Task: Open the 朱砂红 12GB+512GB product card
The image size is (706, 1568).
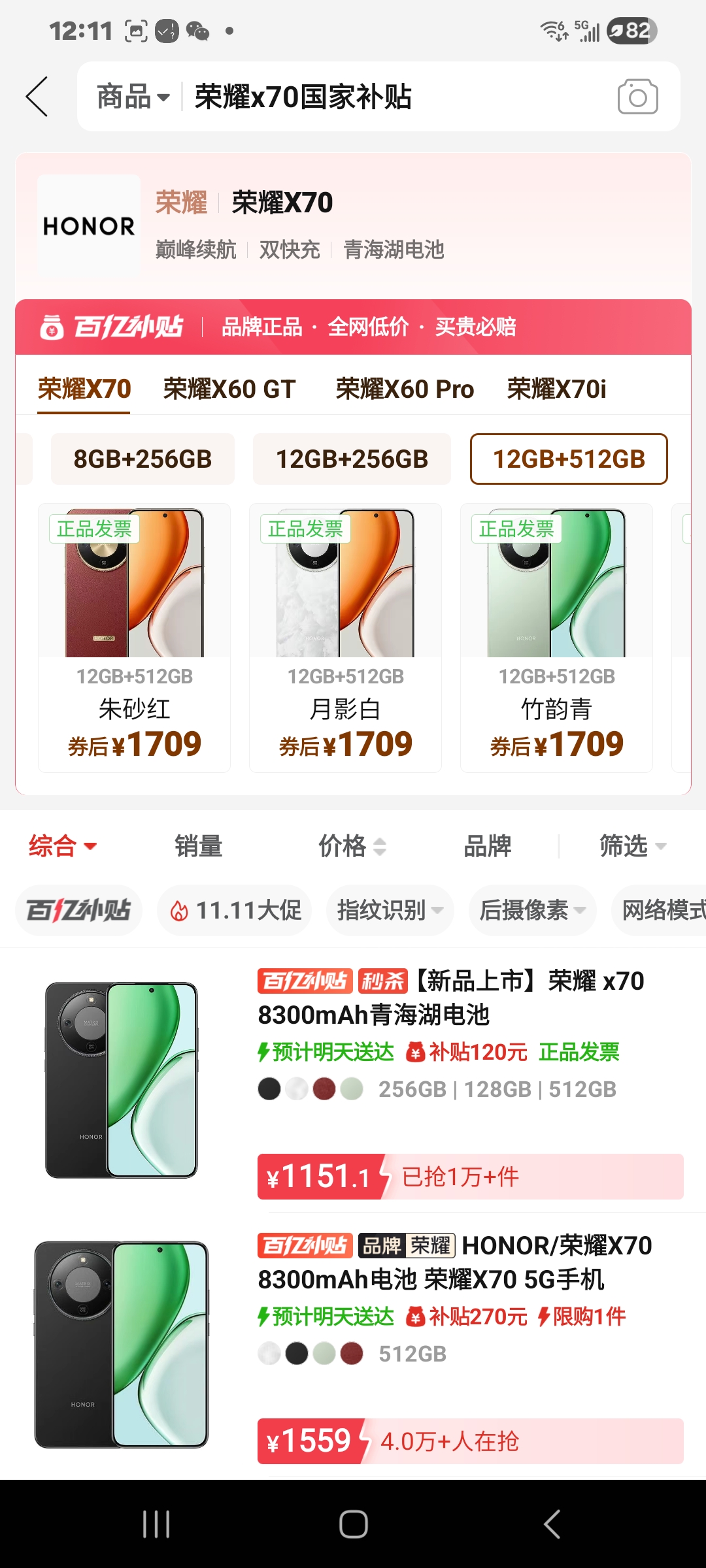Action: pyautogui.click(x=134, y=637)
